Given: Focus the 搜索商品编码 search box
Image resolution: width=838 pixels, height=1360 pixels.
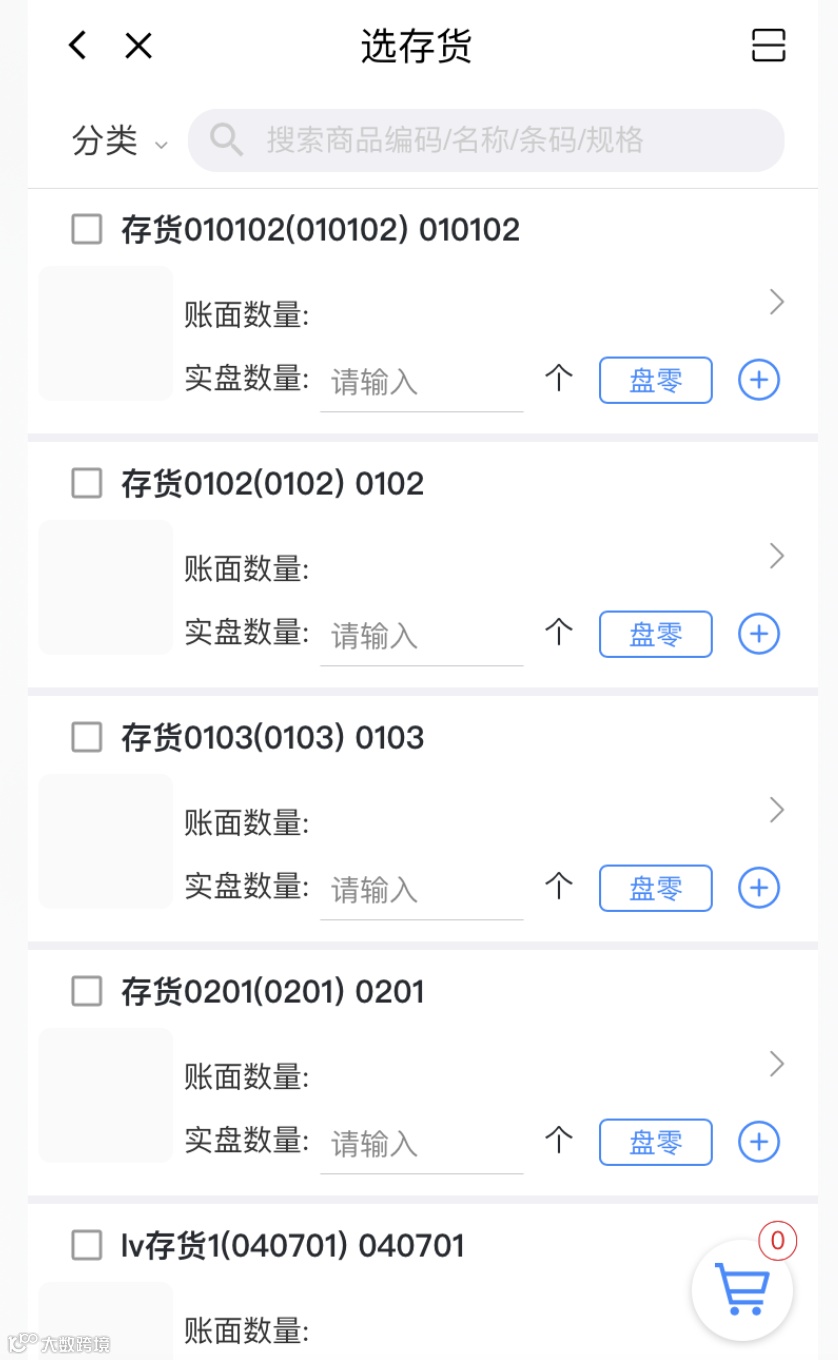Looking at the screenshot, I should 486,140.
